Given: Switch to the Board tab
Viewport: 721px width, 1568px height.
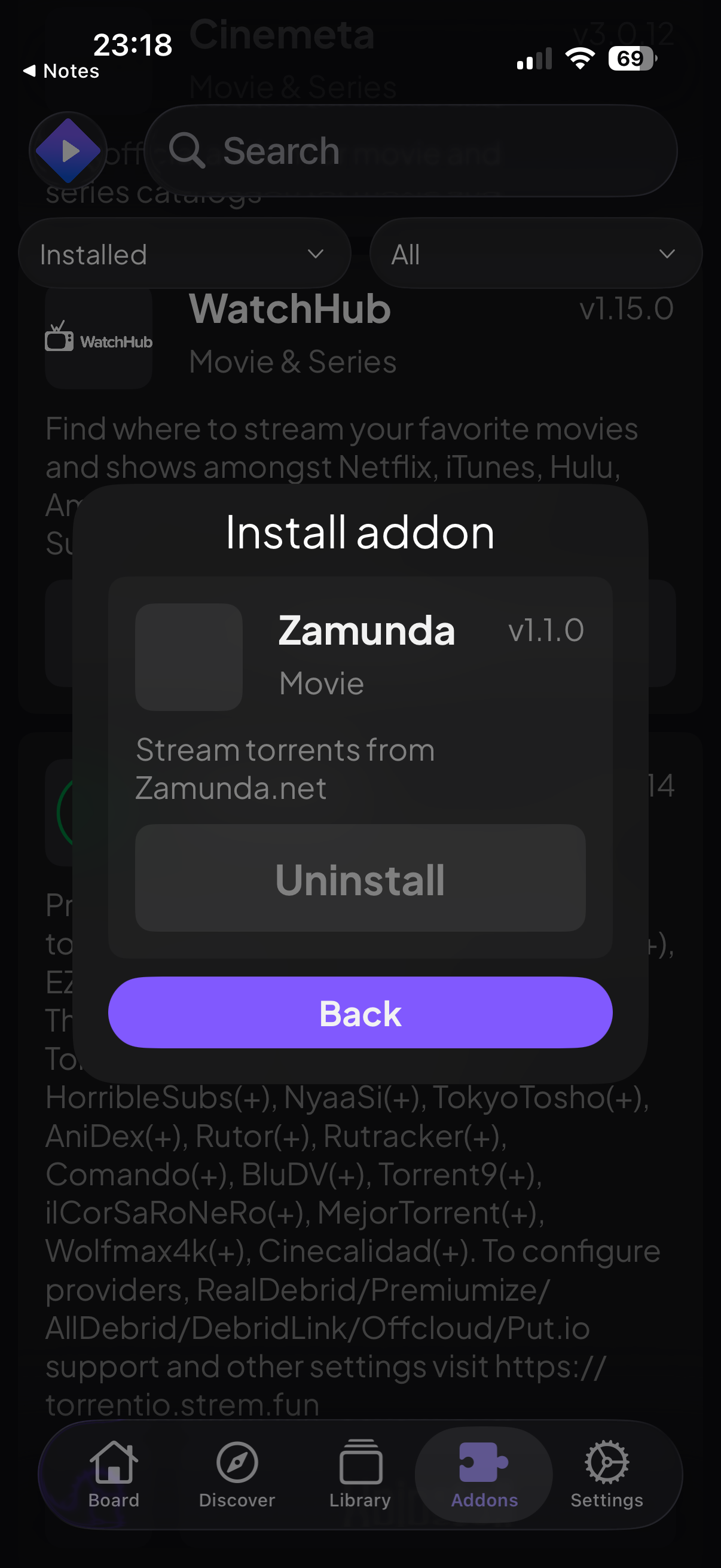Looking at the screenshot, I should (114, 1474).
